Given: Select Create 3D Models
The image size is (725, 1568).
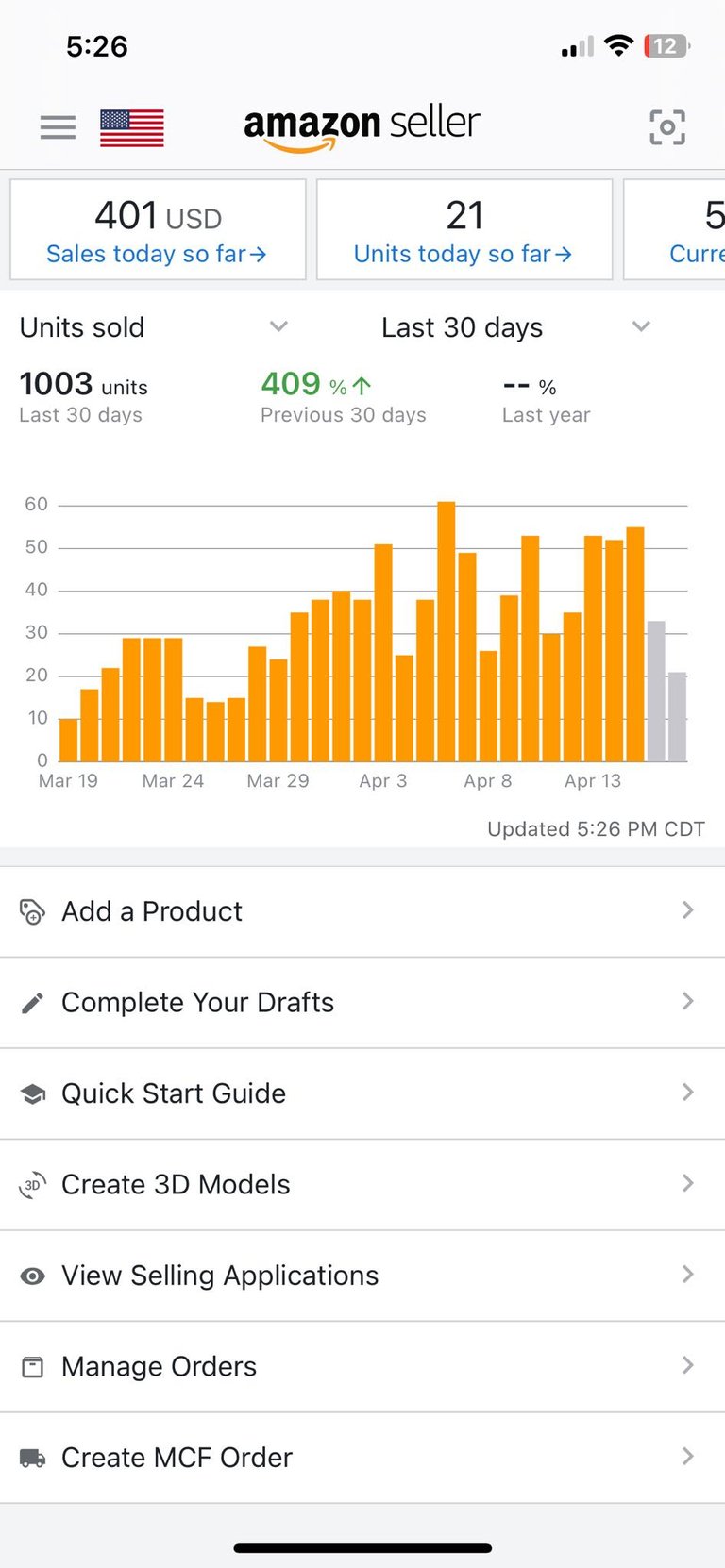Looking at the screenshot, I should coord(362,1184).
